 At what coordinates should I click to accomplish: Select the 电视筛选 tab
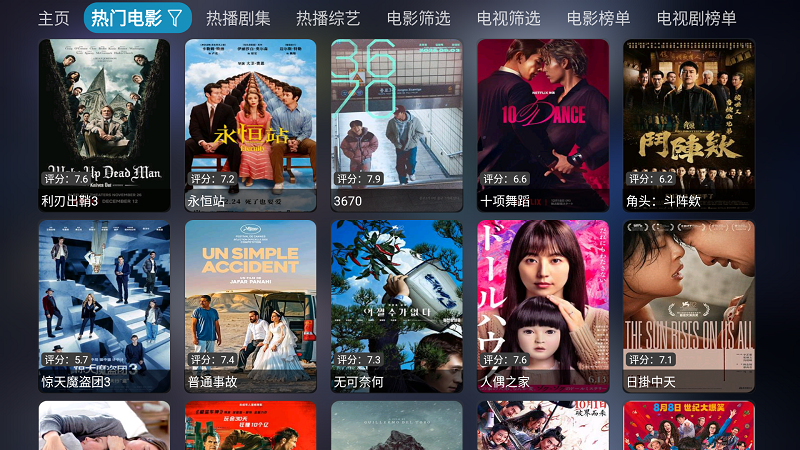(x=508, y=18)
